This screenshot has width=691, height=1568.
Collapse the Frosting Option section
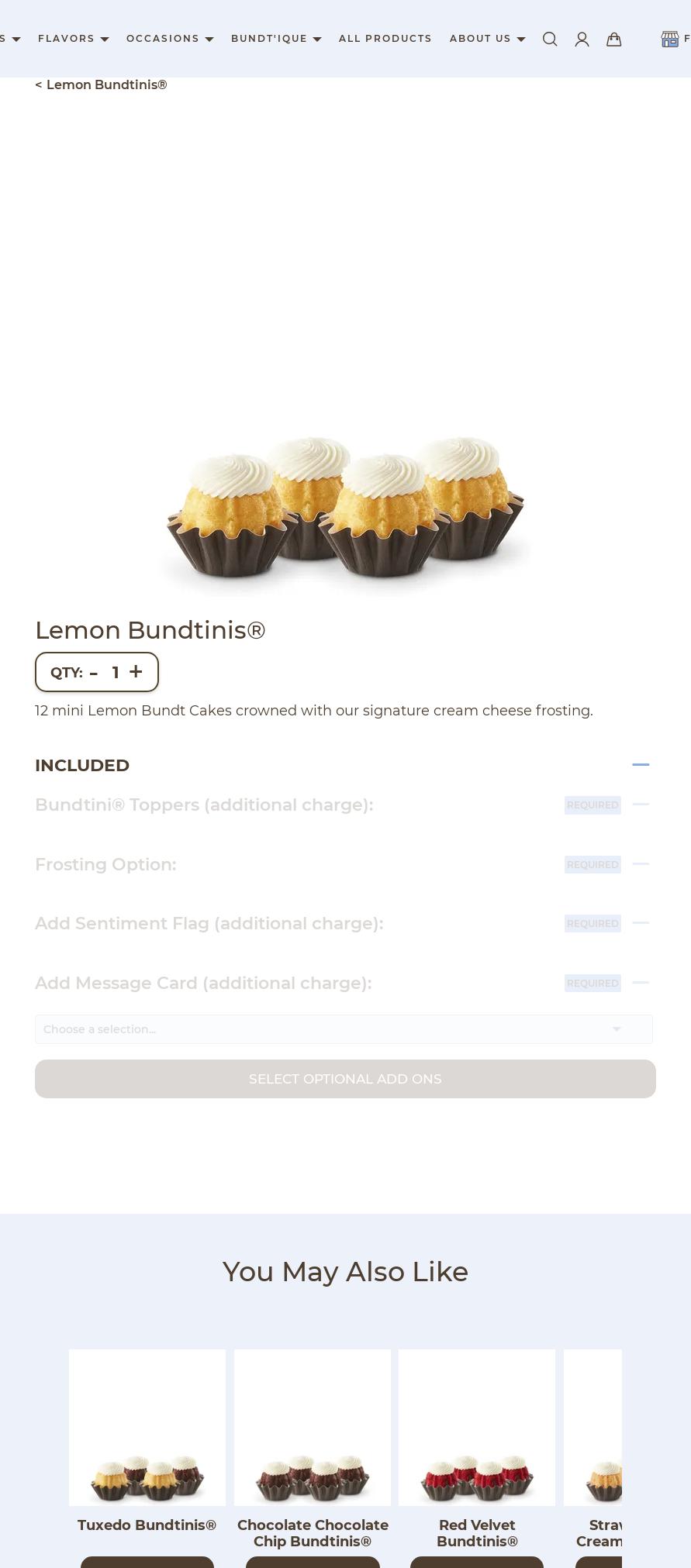pyautogui.click(x=640, y=864)
